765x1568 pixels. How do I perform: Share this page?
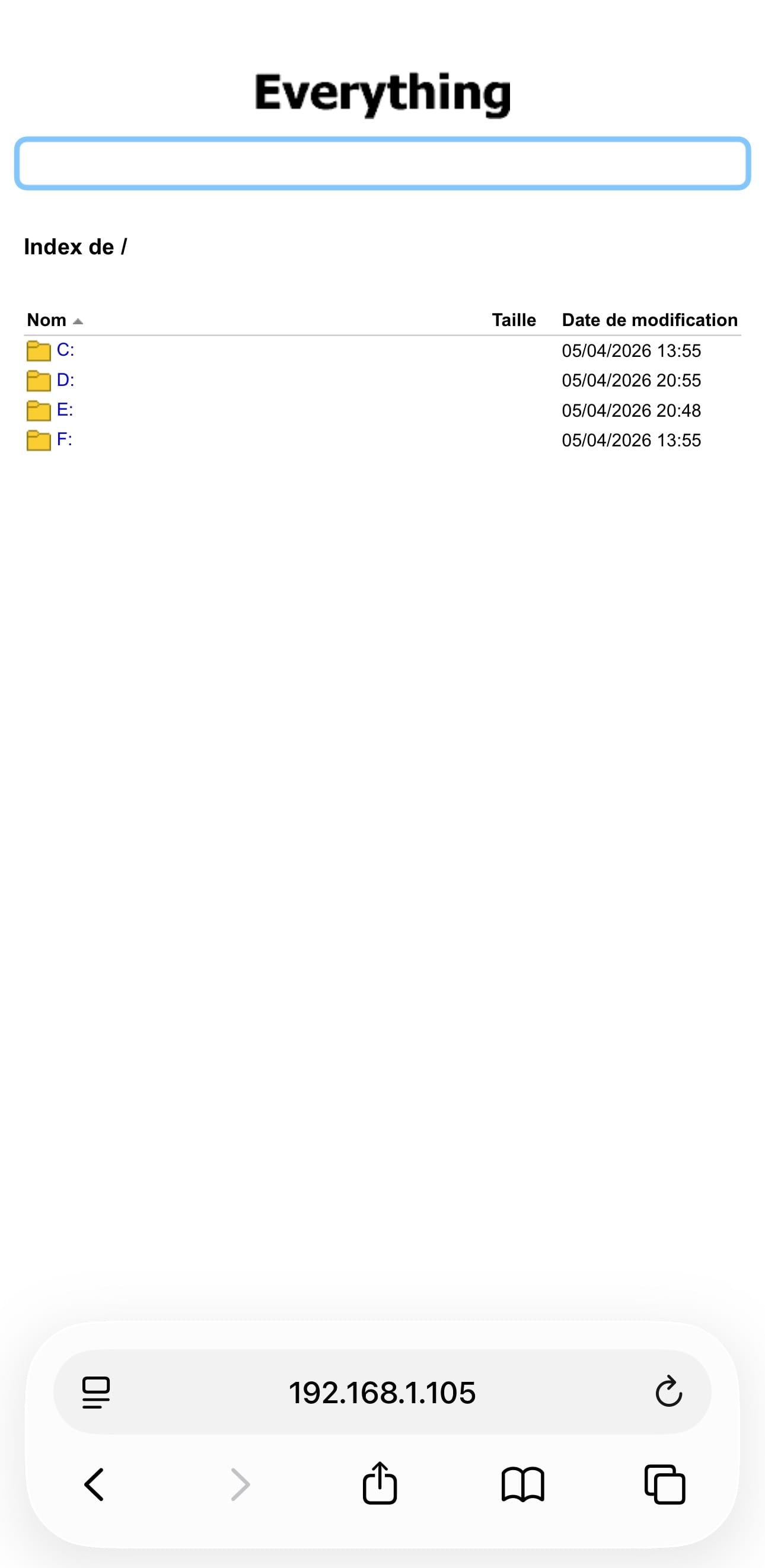pos(380,1483)
